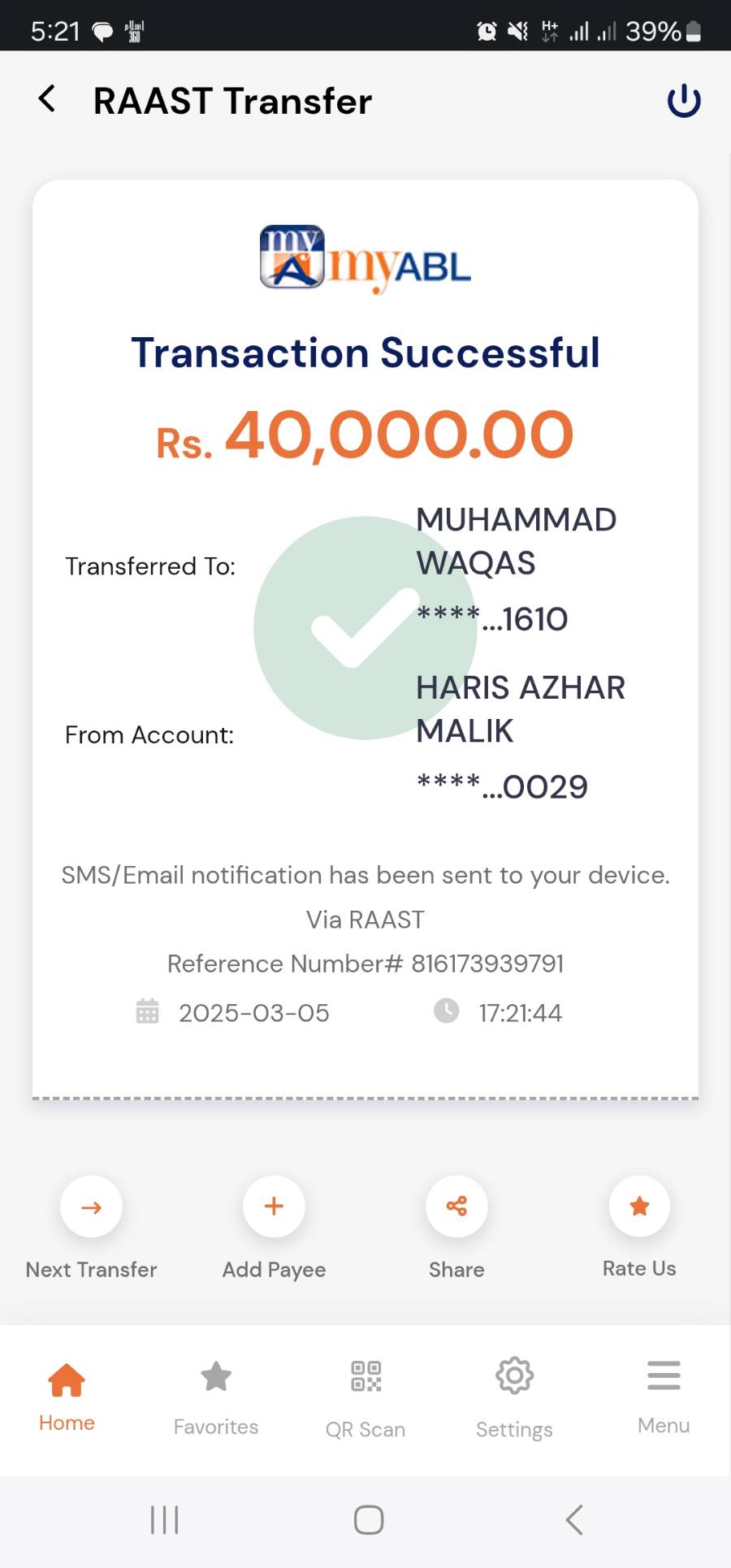The height and width of the screenshot is (1568, 731).
Task: Go to Settings tab
Action: click(514, 1396)
